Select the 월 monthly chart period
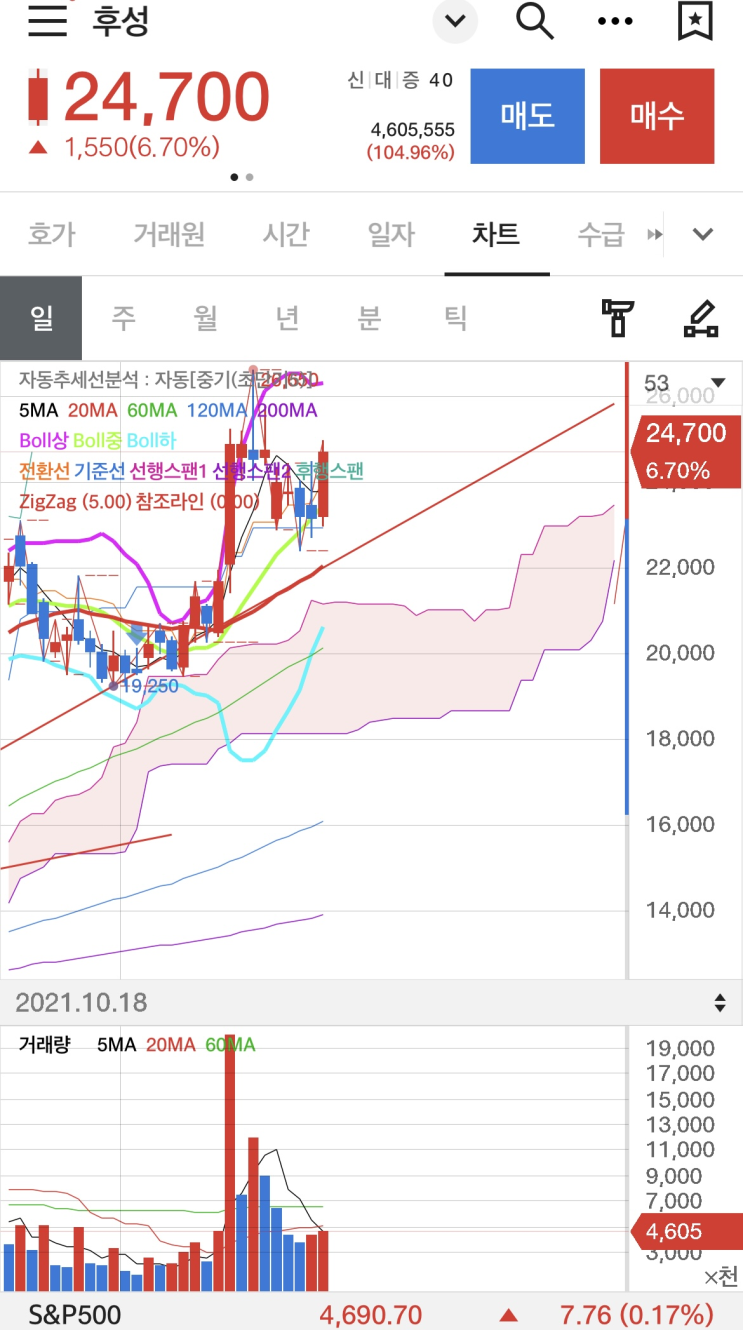Screen dimensions: 743x1330 pyautogui.click(x=205, y=318)
